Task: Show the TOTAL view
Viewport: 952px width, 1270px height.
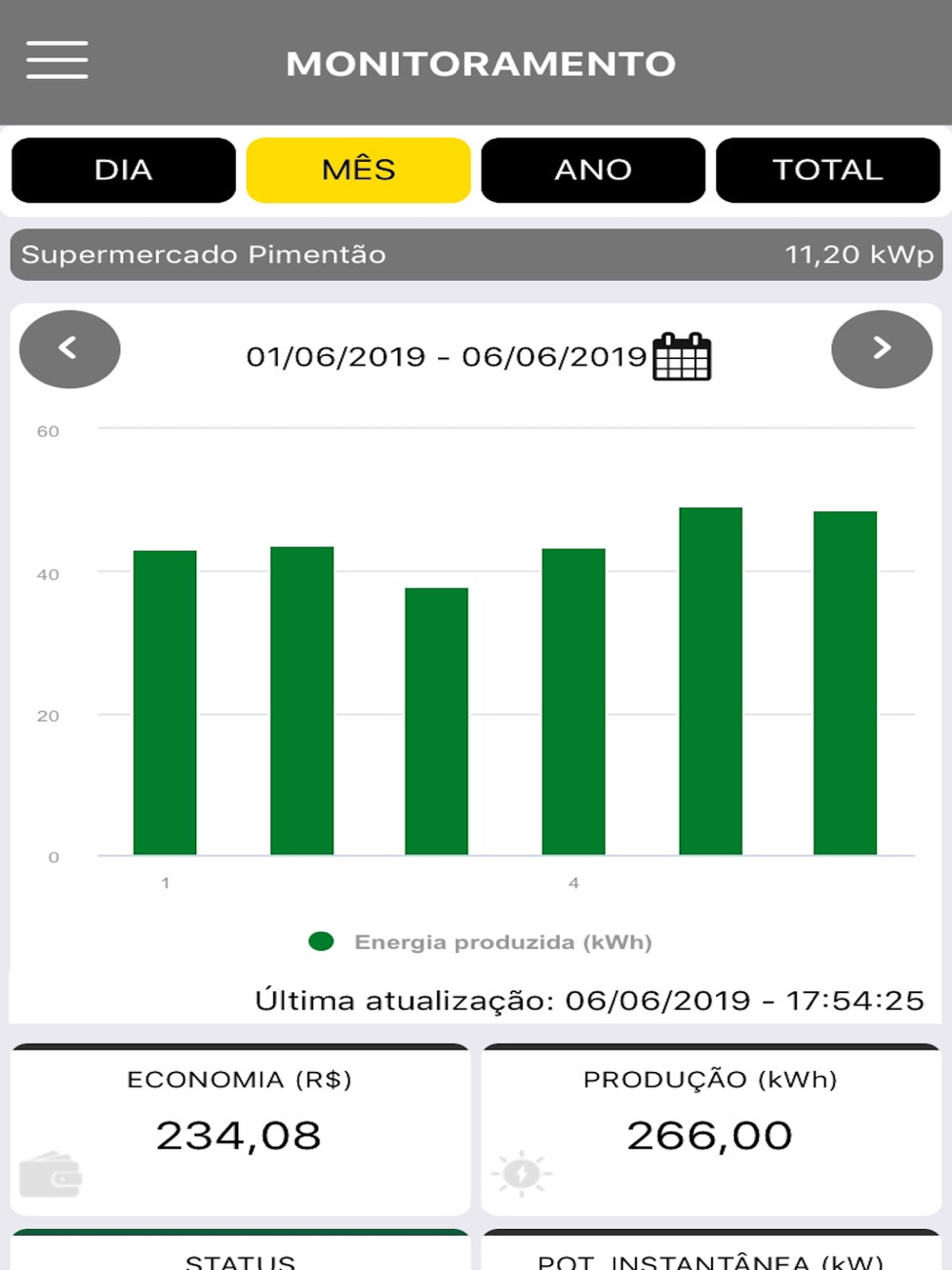Action: tap(827, 170)
